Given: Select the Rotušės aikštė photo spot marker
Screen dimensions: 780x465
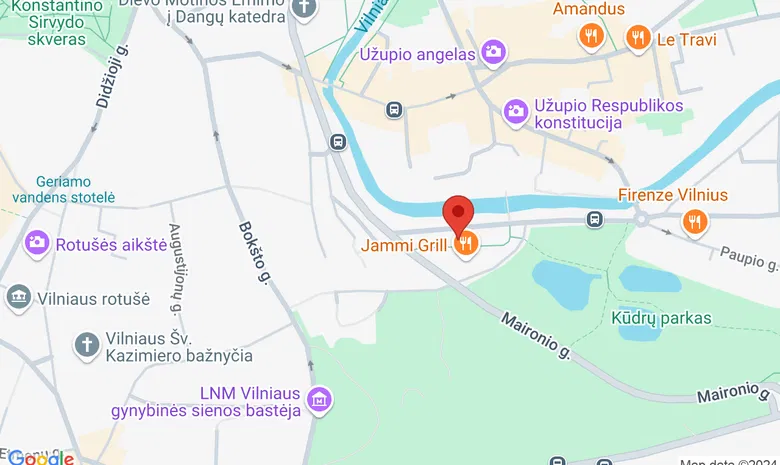Looking at the screenshot, I should (38, 242).
